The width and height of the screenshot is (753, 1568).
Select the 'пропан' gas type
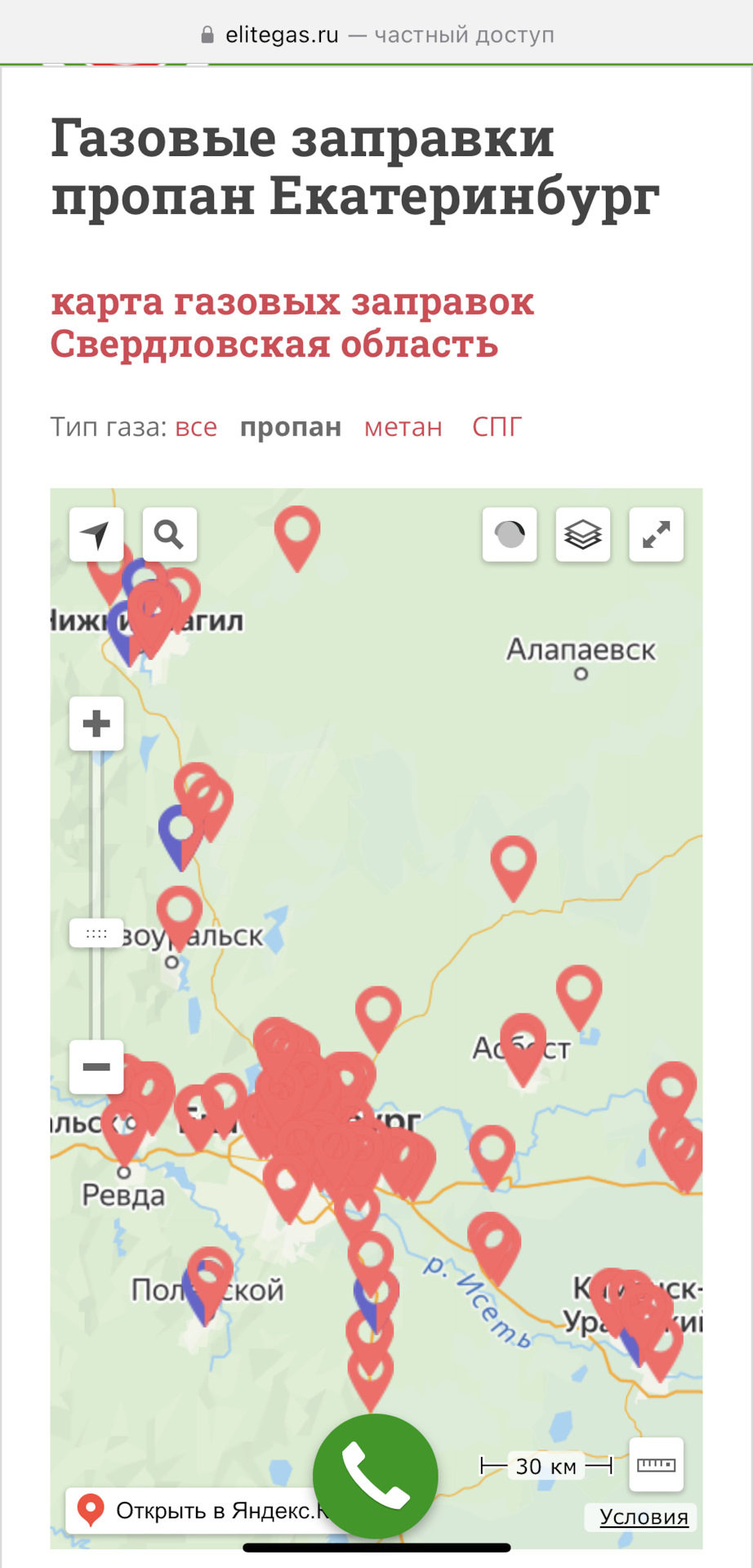(x=291, y=427)
